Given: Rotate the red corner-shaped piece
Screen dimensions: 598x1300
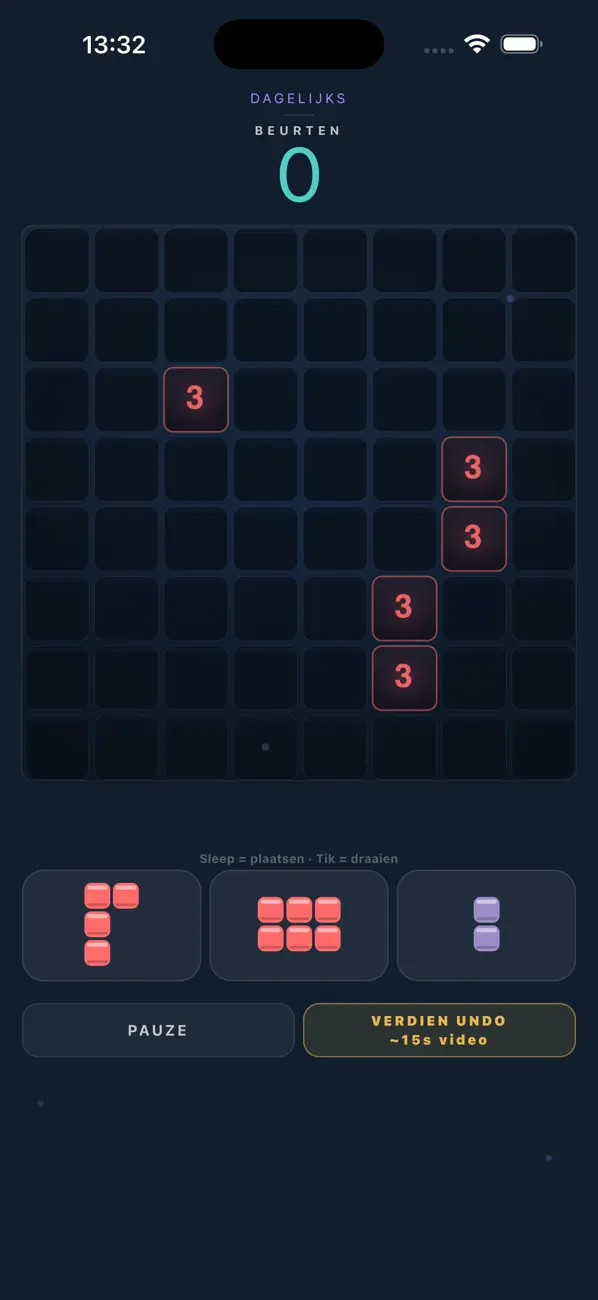Looking at the screenshot, I should [x=111, y=925].
